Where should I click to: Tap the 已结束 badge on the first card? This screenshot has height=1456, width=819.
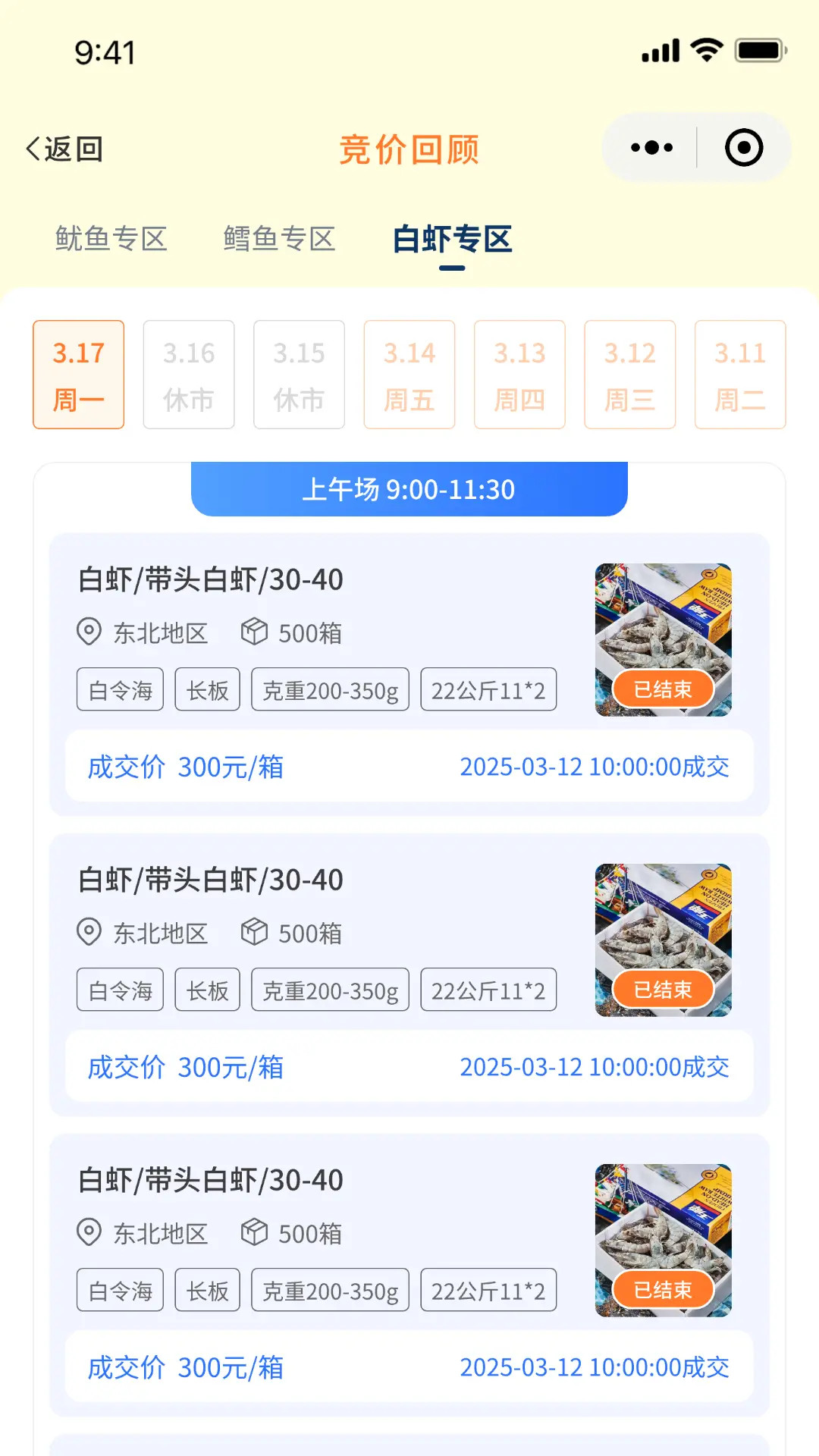tap(662, 689)
